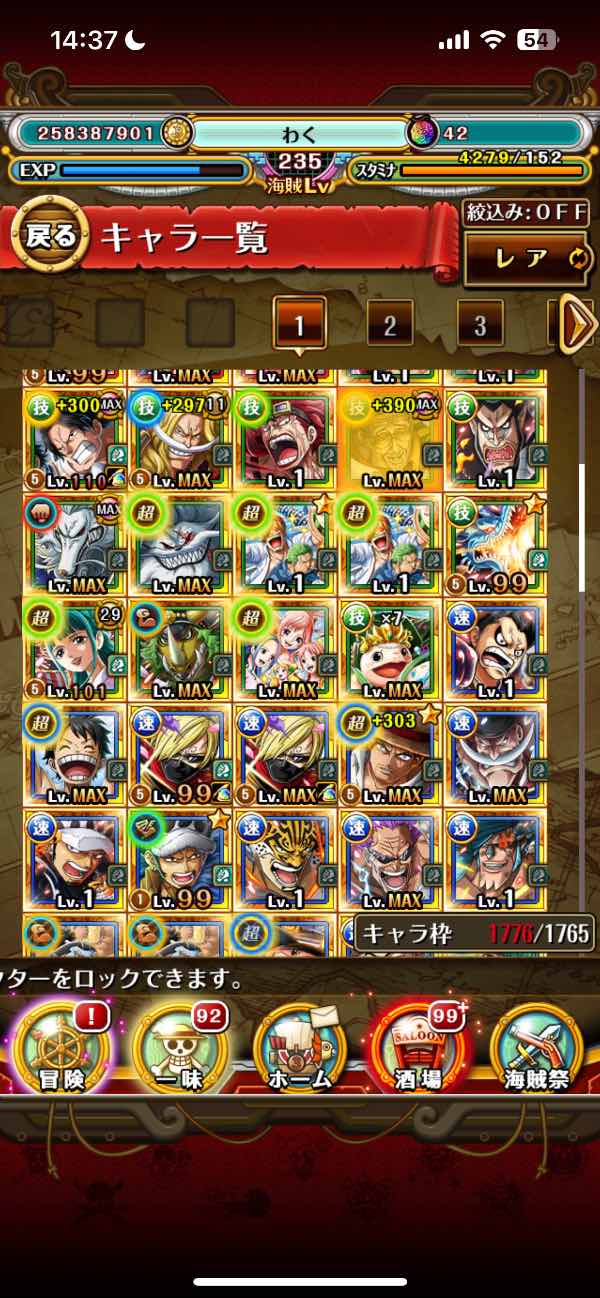Select the fire dragon Lv.99 character
Viewport: 600px width, 1298px height.
coord(495,545)
